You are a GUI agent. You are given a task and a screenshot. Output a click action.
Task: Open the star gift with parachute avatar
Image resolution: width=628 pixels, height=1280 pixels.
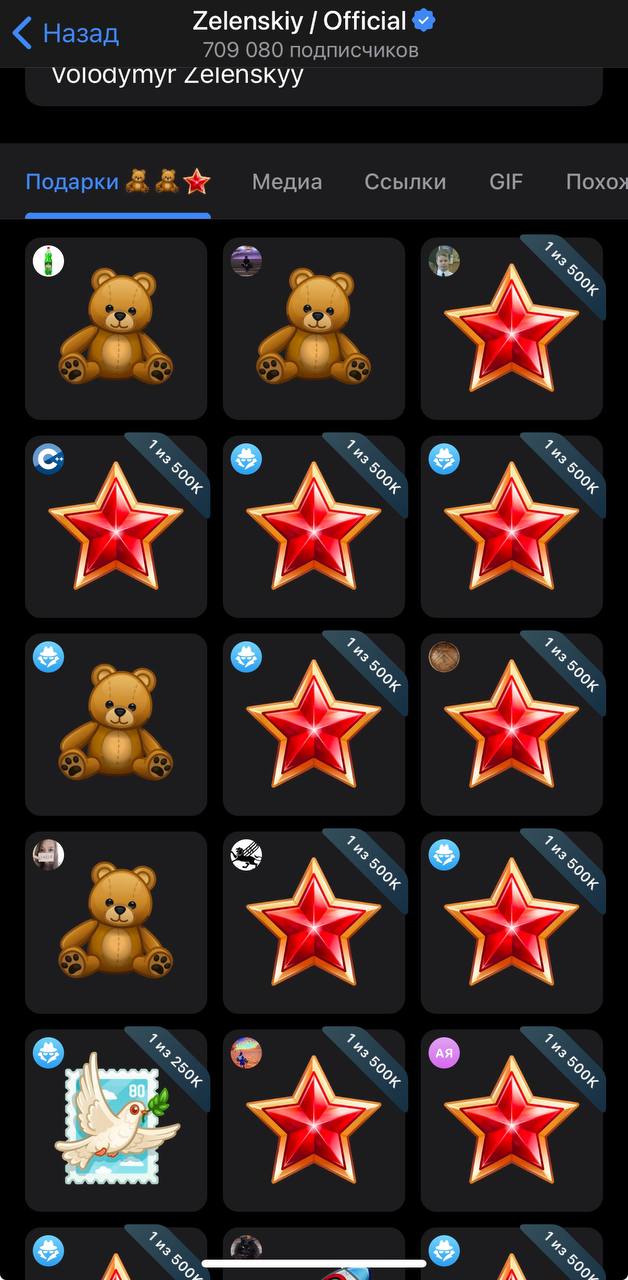[314, 1120]
